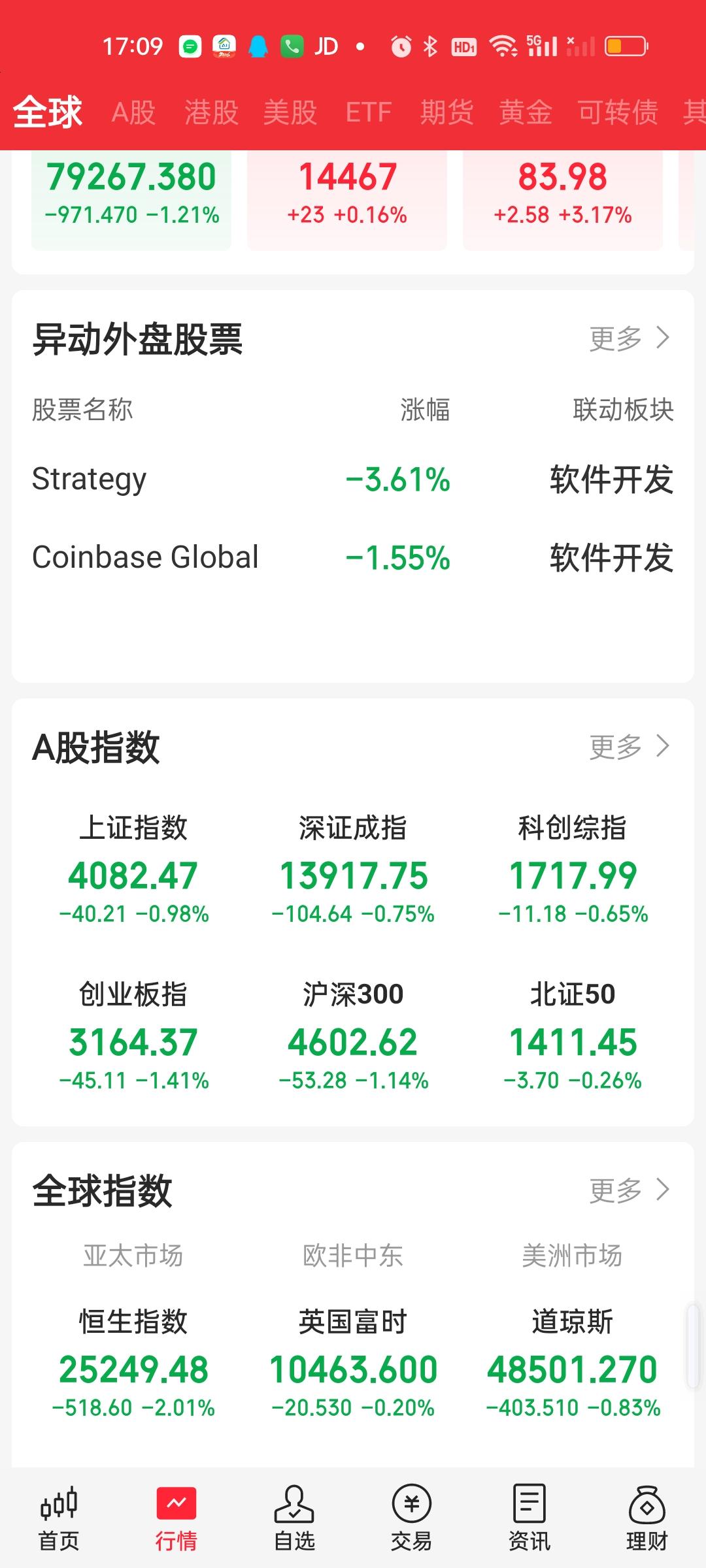Select the 期货 tab
Screen dimensions: 706x1568
(x=446, y=112)
